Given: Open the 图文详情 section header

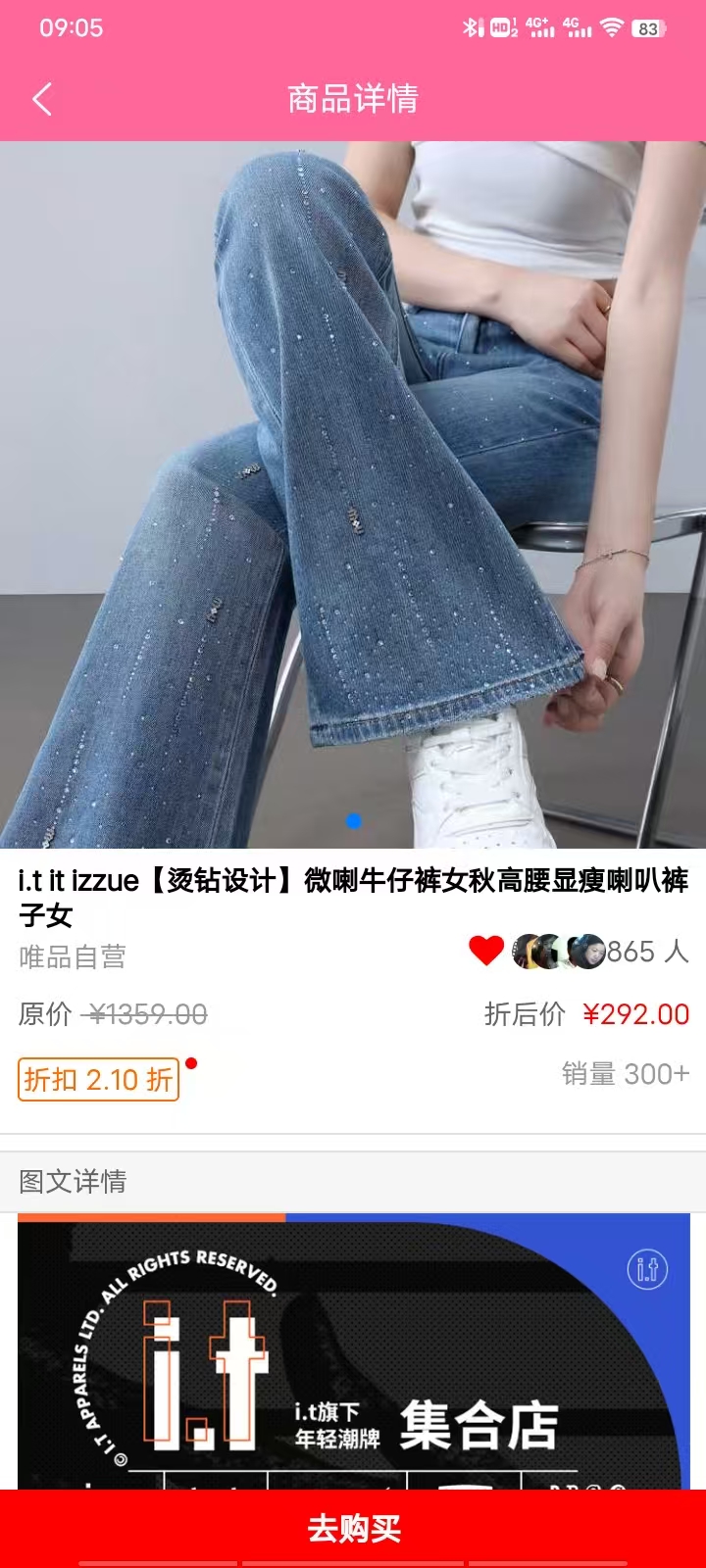Looking at the screenshot, I should tap(73, 1183).
